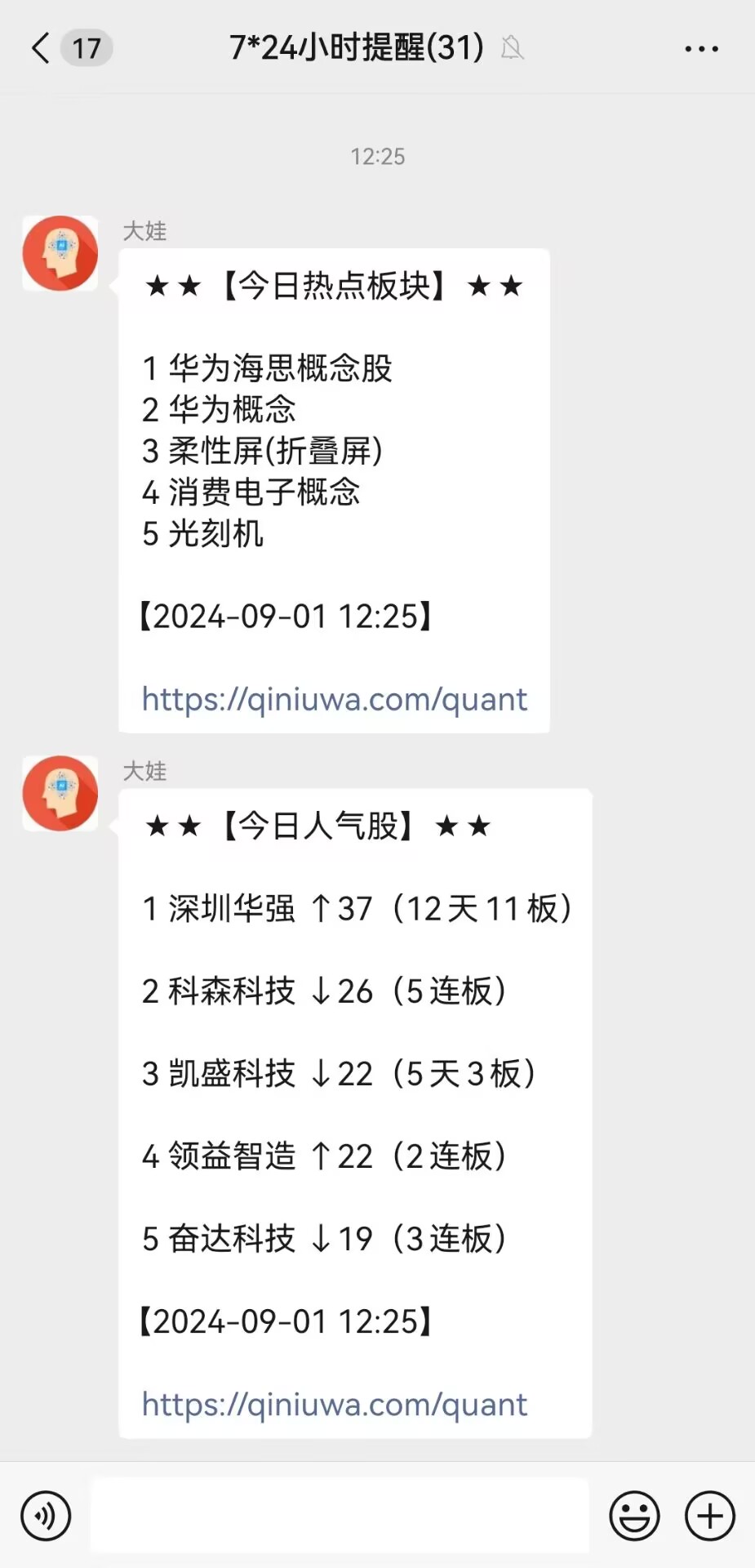Tap 大娃's avatar on the 今日人气股 message
The image size is (755, 1568).
pos(60,794)
